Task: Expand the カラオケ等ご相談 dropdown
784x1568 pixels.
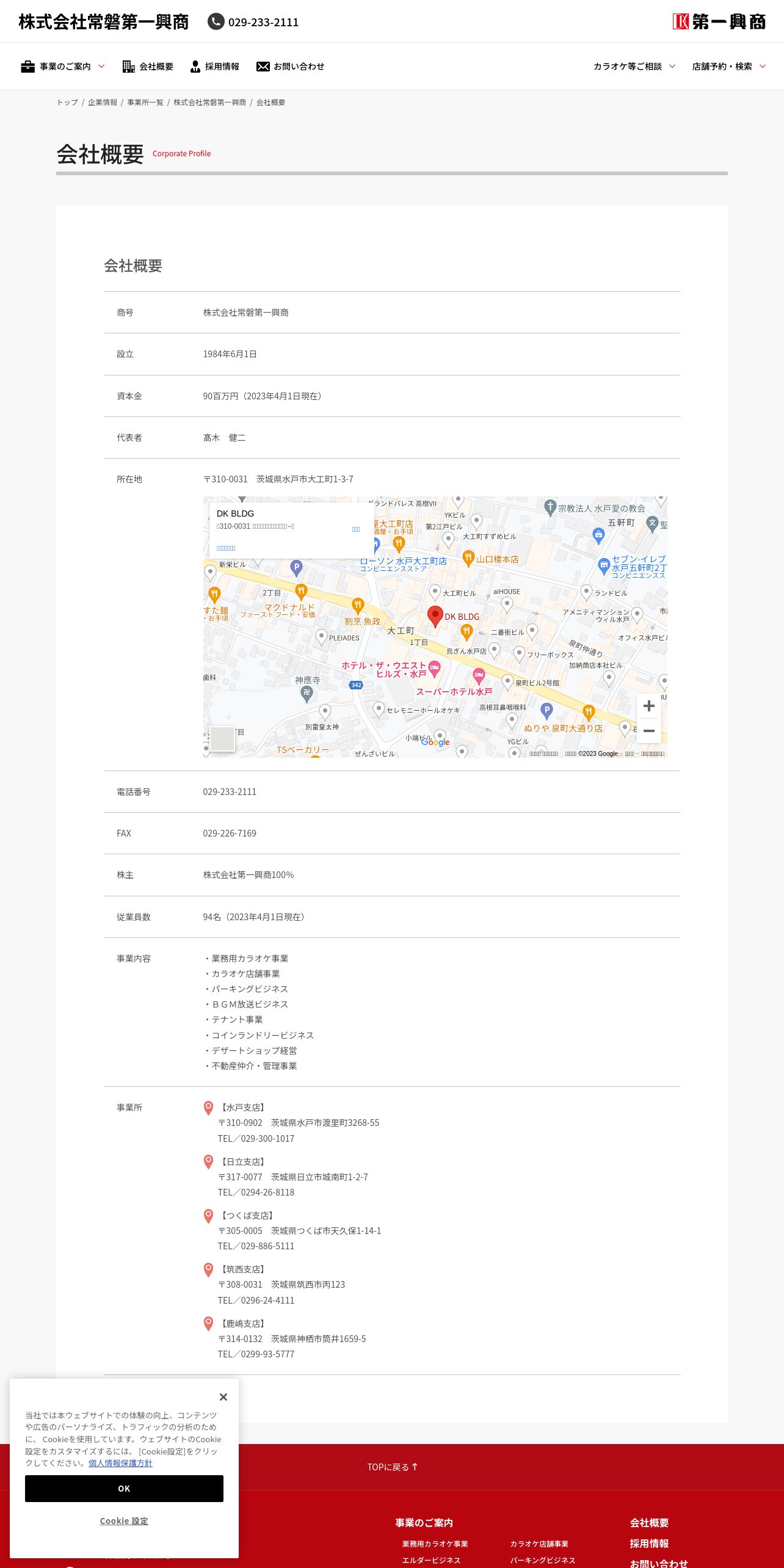Action: point(634,67)
